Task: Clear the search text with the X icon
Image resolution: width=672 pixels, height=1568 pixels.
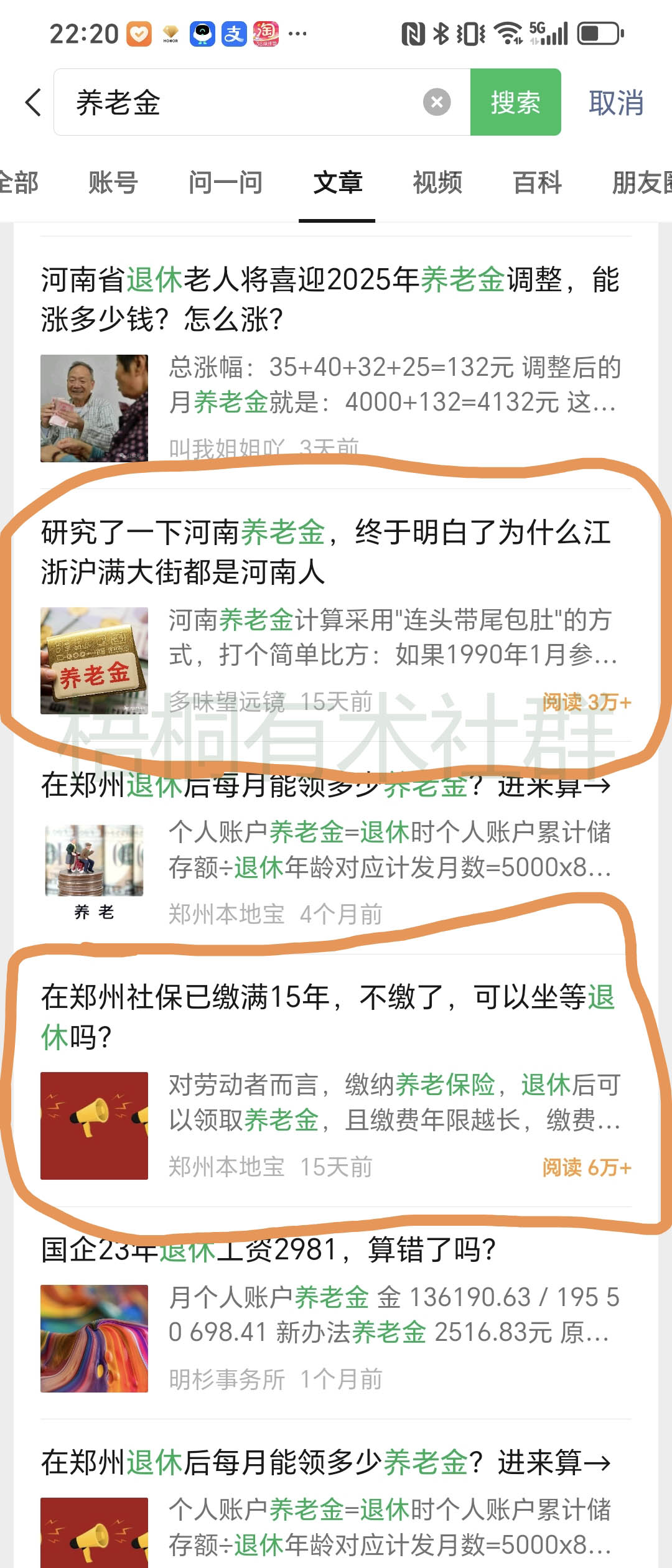Action: [436, 103]
